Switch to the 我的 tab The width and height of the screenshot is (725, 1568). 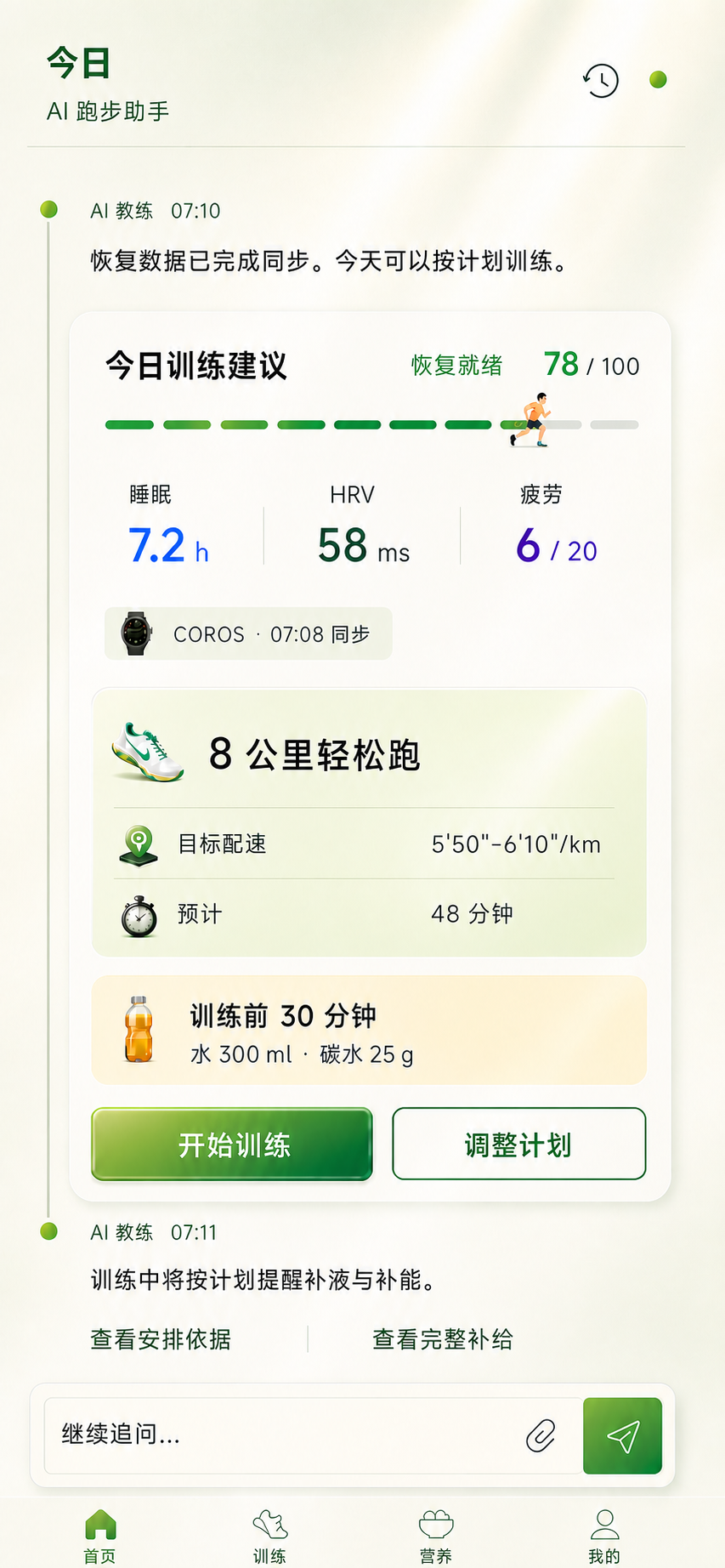(604, 1537)
